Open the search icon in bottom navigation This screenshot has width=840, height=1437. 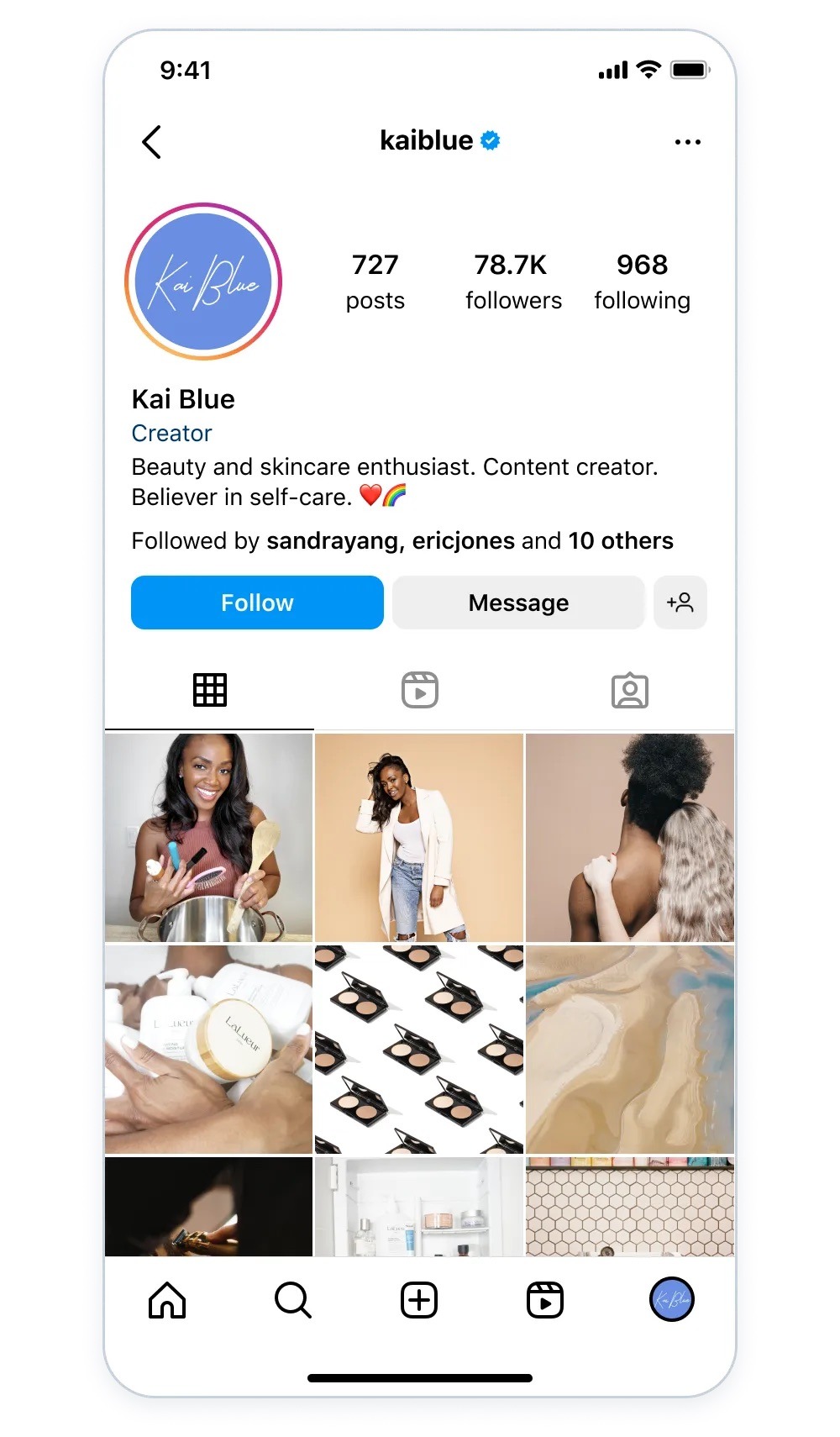click(291, 1299)
